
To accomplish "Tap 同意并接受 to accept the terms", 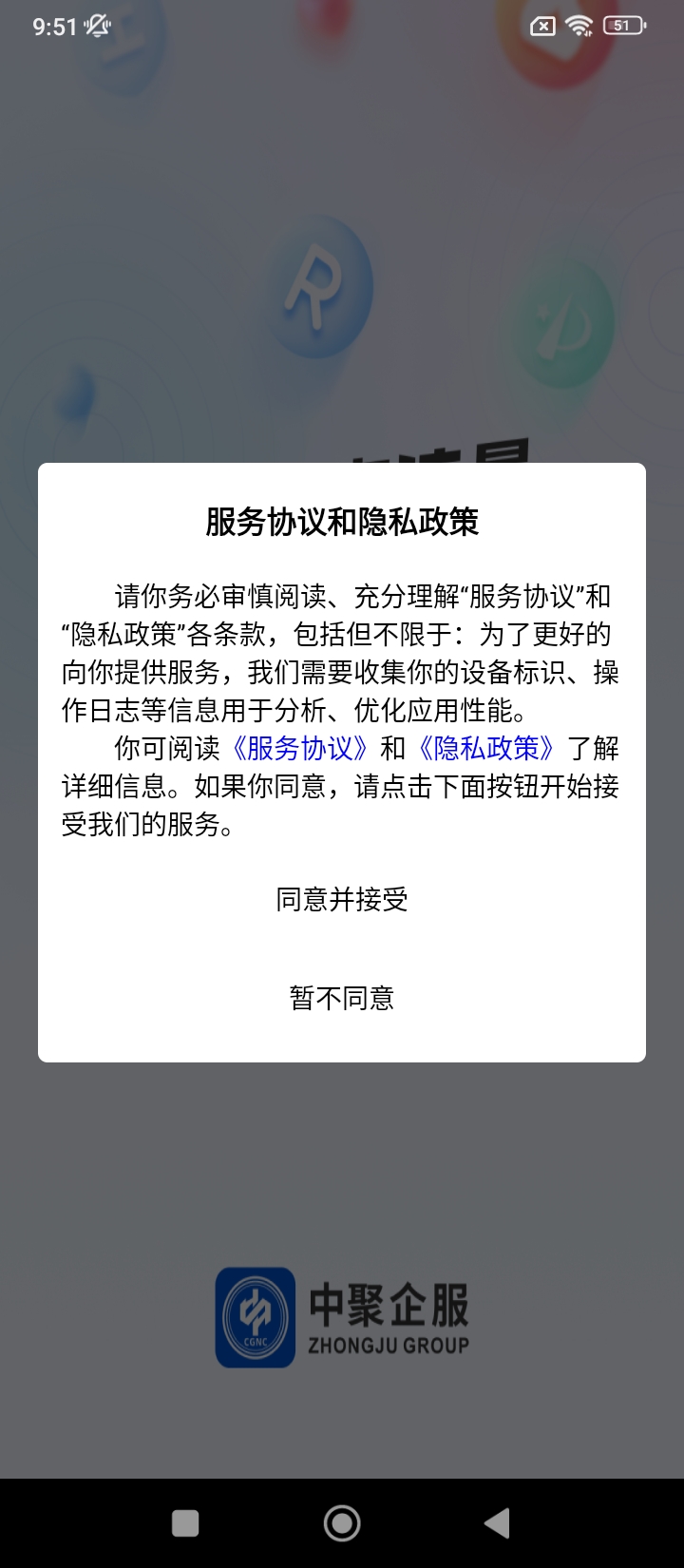I will (342, 899).
